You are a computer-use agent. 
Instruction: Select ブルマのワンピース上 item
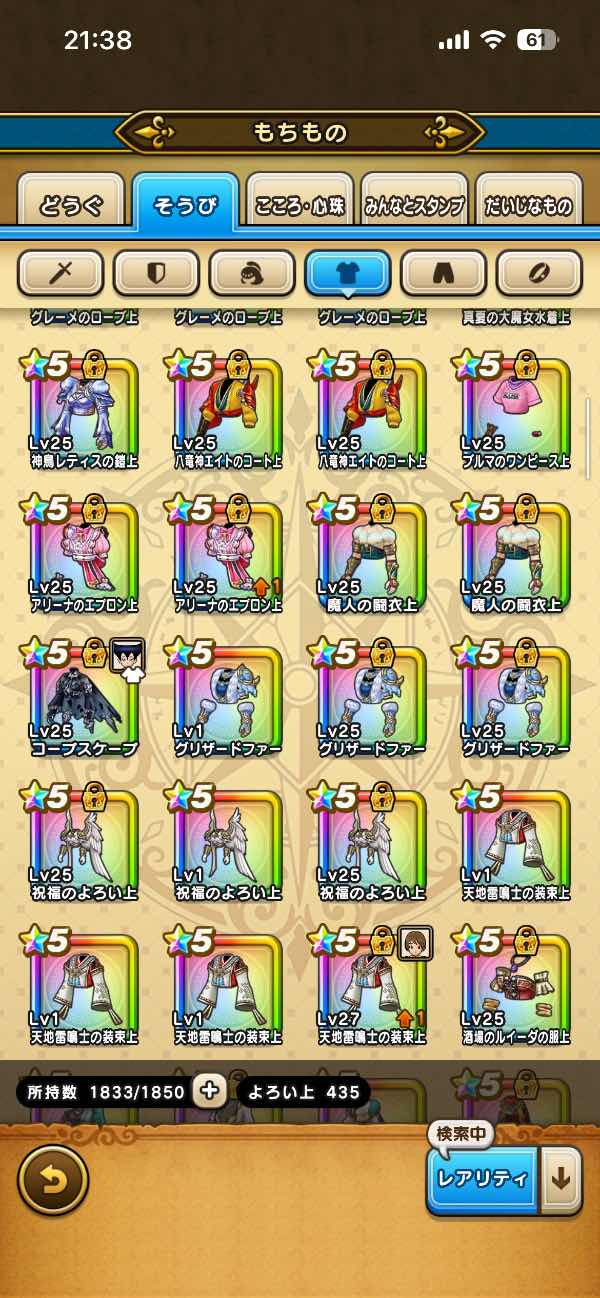[x=516, y=412]
